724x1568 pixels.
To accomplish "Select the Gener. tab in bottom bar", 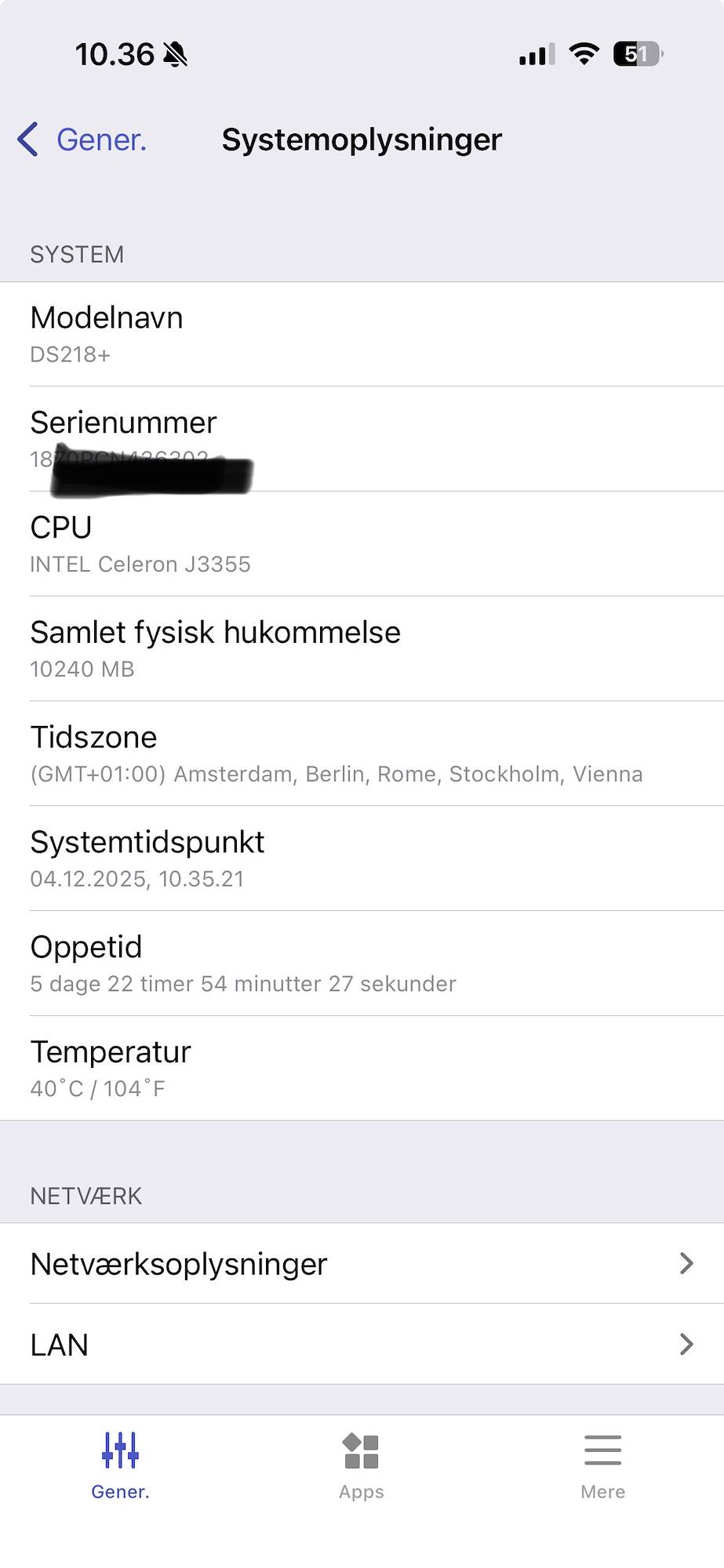I will click(120, 1465).
